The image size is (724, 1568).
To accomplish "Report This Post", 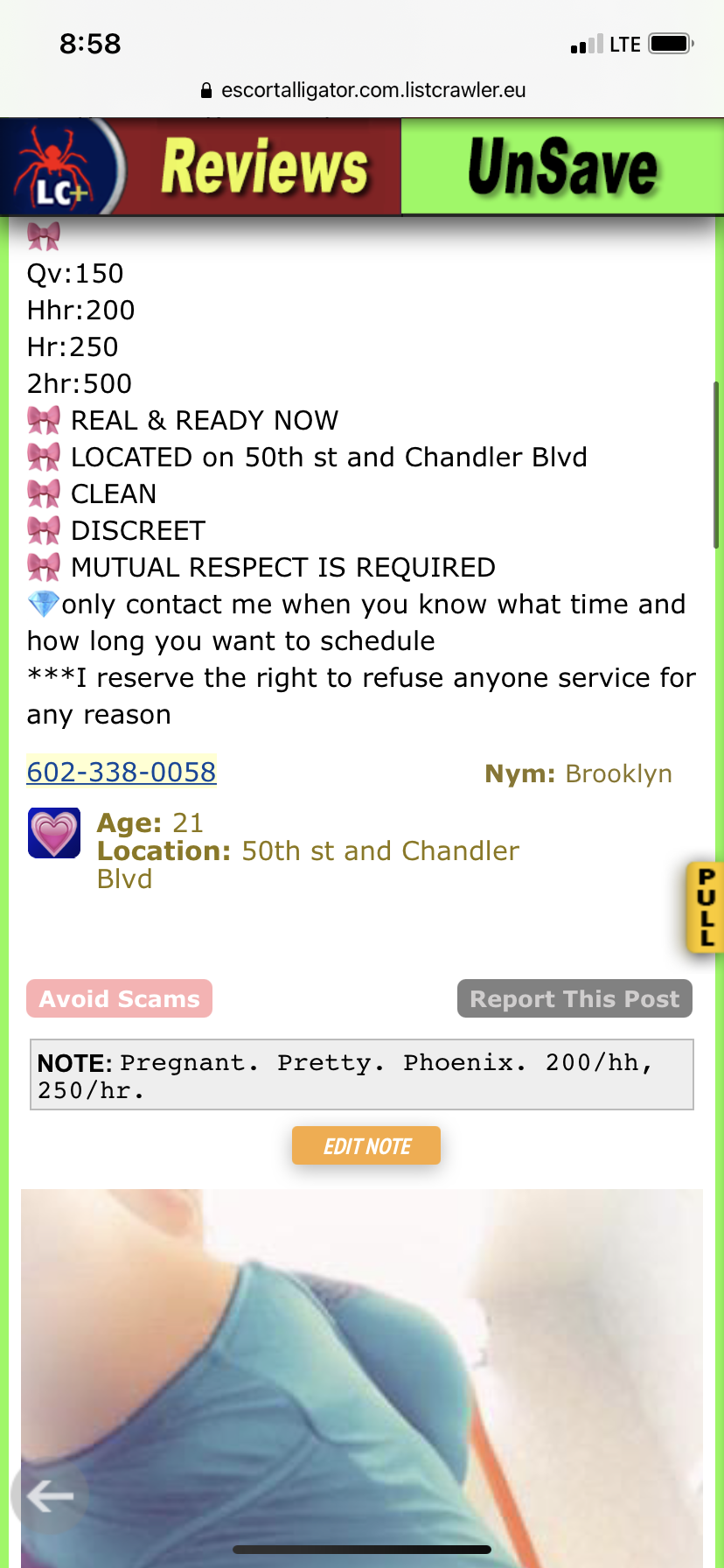I will tap(574, 998).
